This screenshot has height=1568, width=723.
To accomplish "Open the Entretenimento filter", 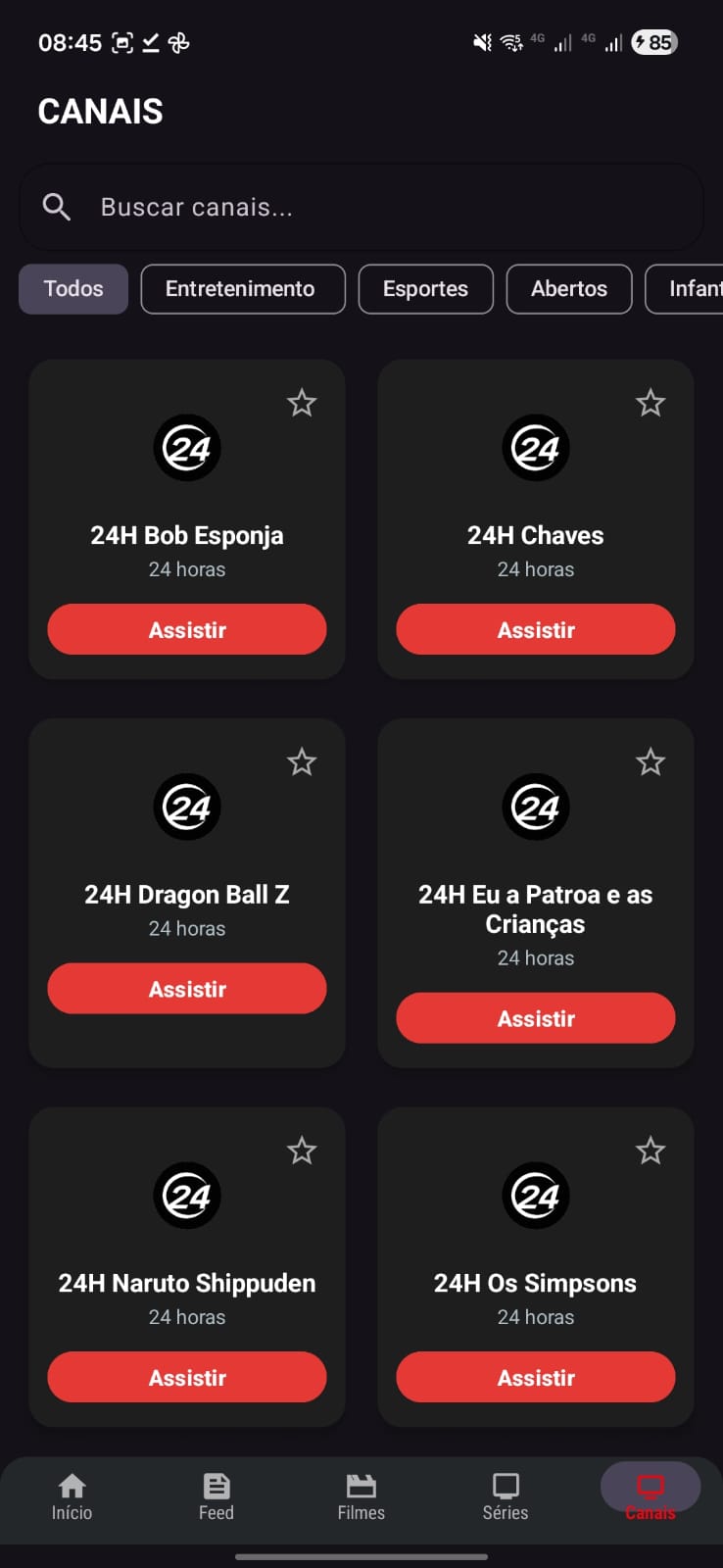I will pos(242,289).
